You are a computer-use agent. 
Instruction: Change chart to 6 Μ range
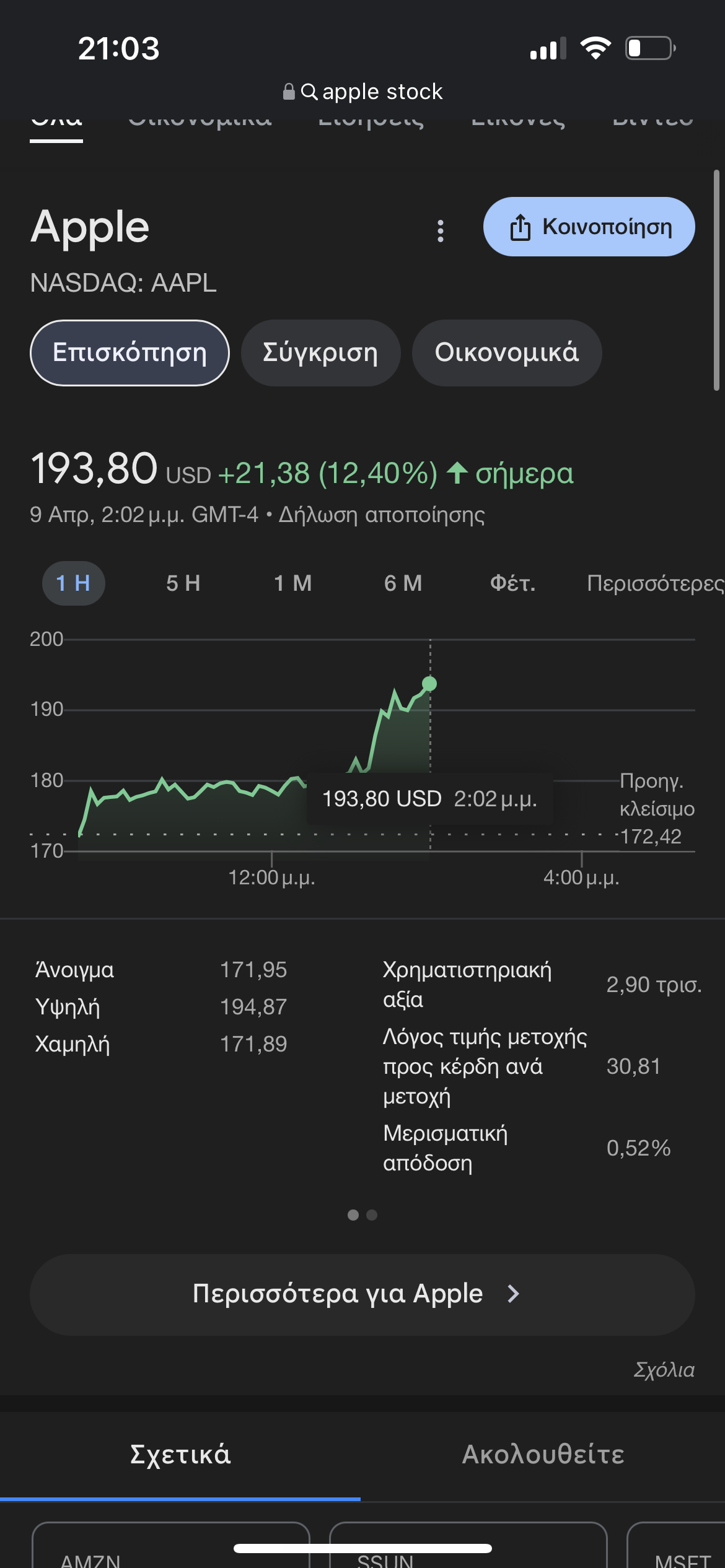click(403, 583)
